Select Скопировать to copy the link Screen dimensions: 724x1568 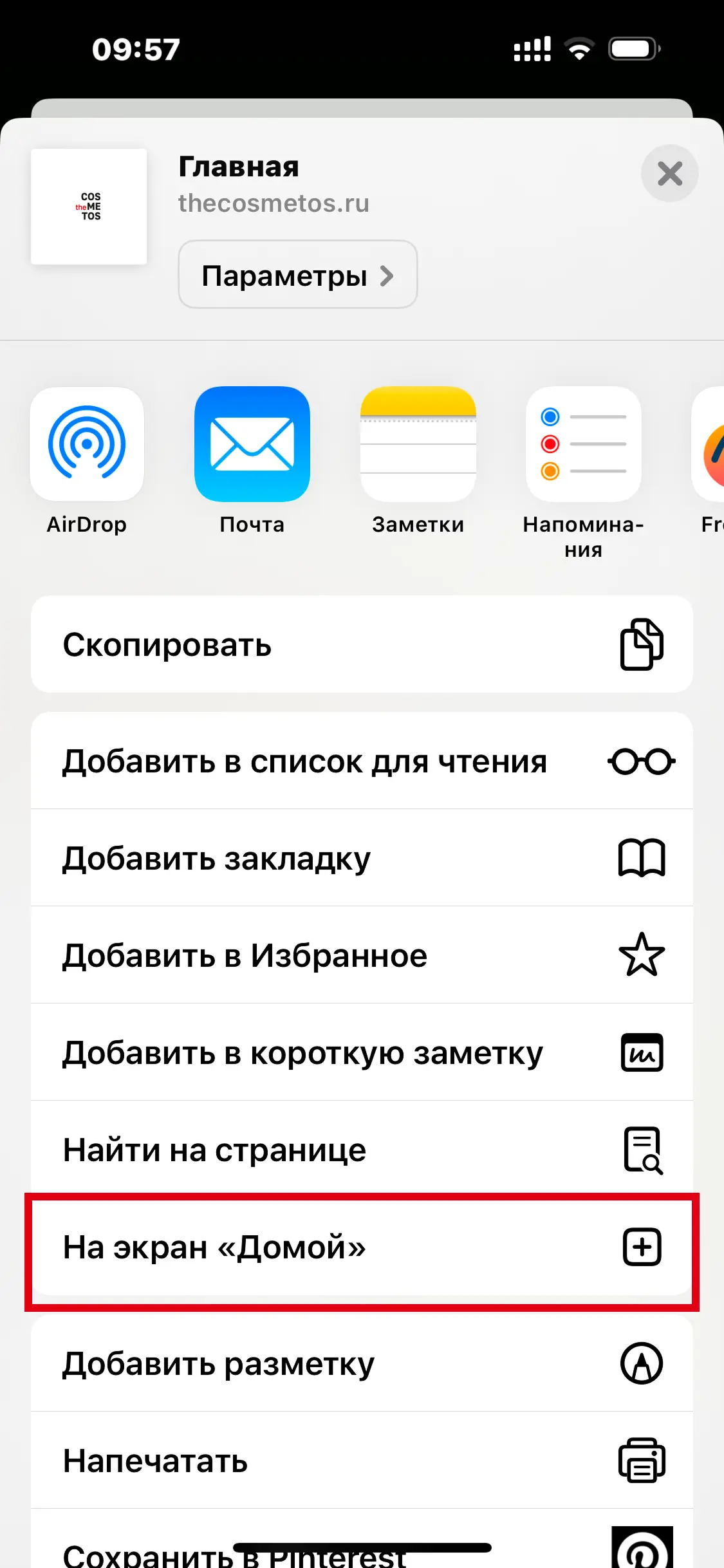[x=362, y=644]
